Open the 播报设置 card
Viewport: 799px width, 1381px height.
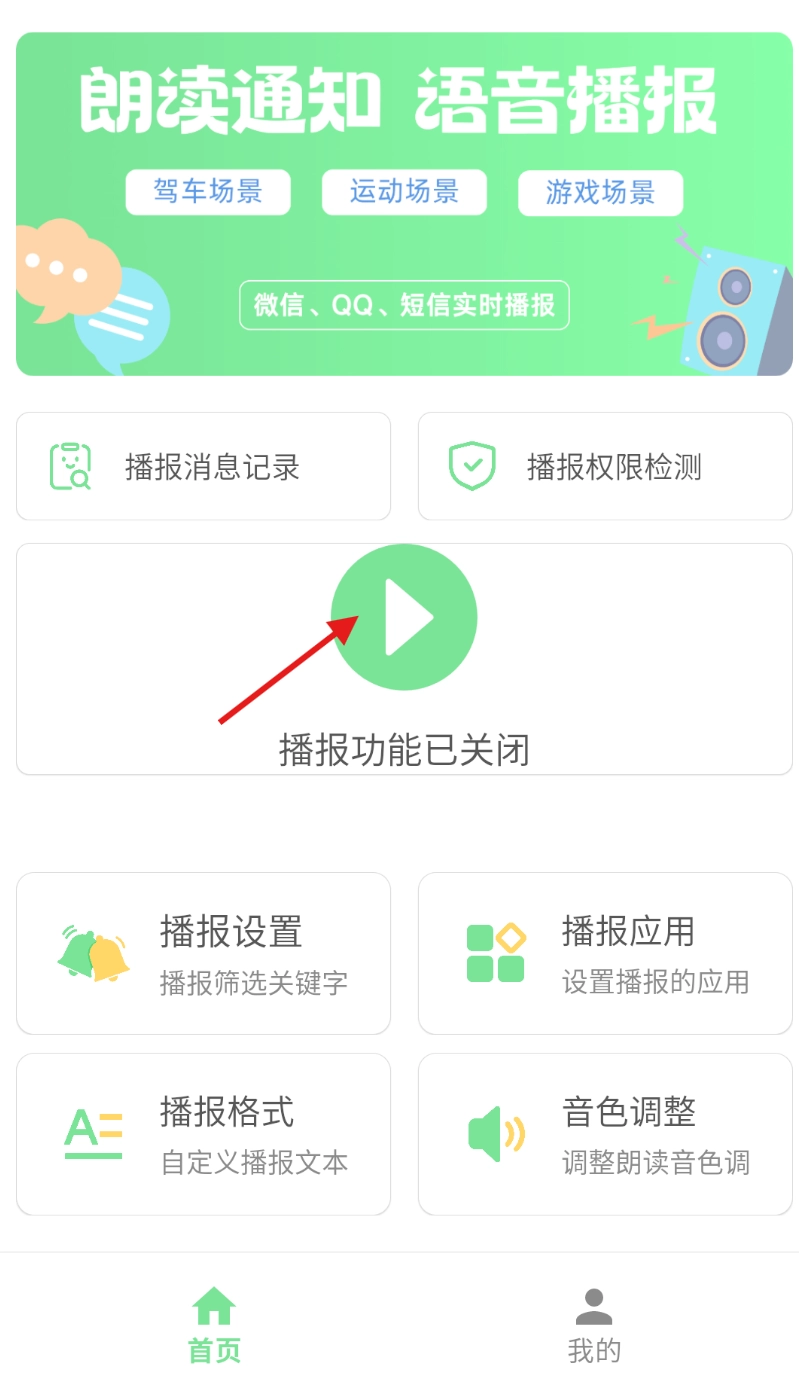pyautogui.click(x=203, y=953)
